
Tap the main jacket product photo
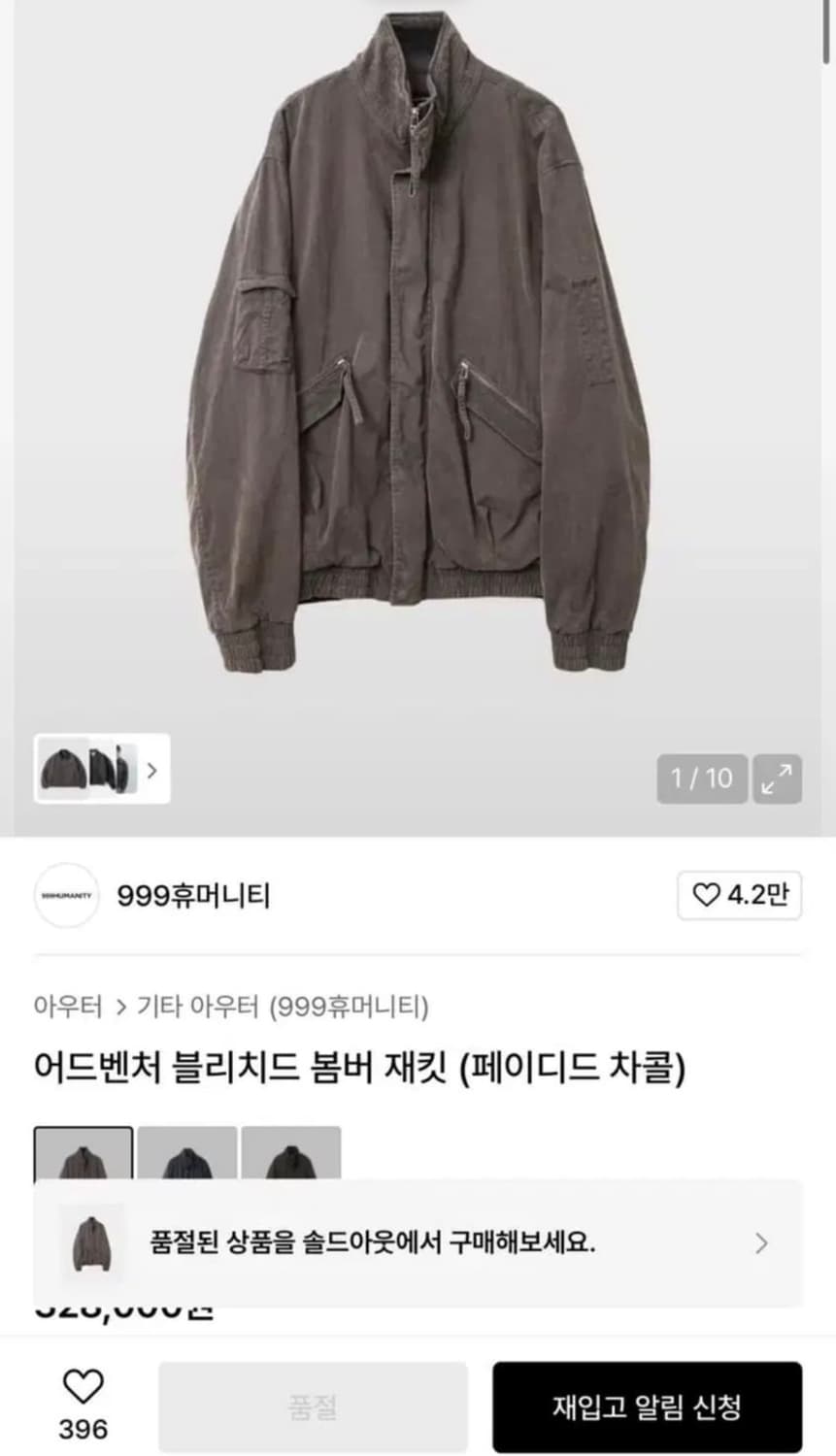coord(418,359)
